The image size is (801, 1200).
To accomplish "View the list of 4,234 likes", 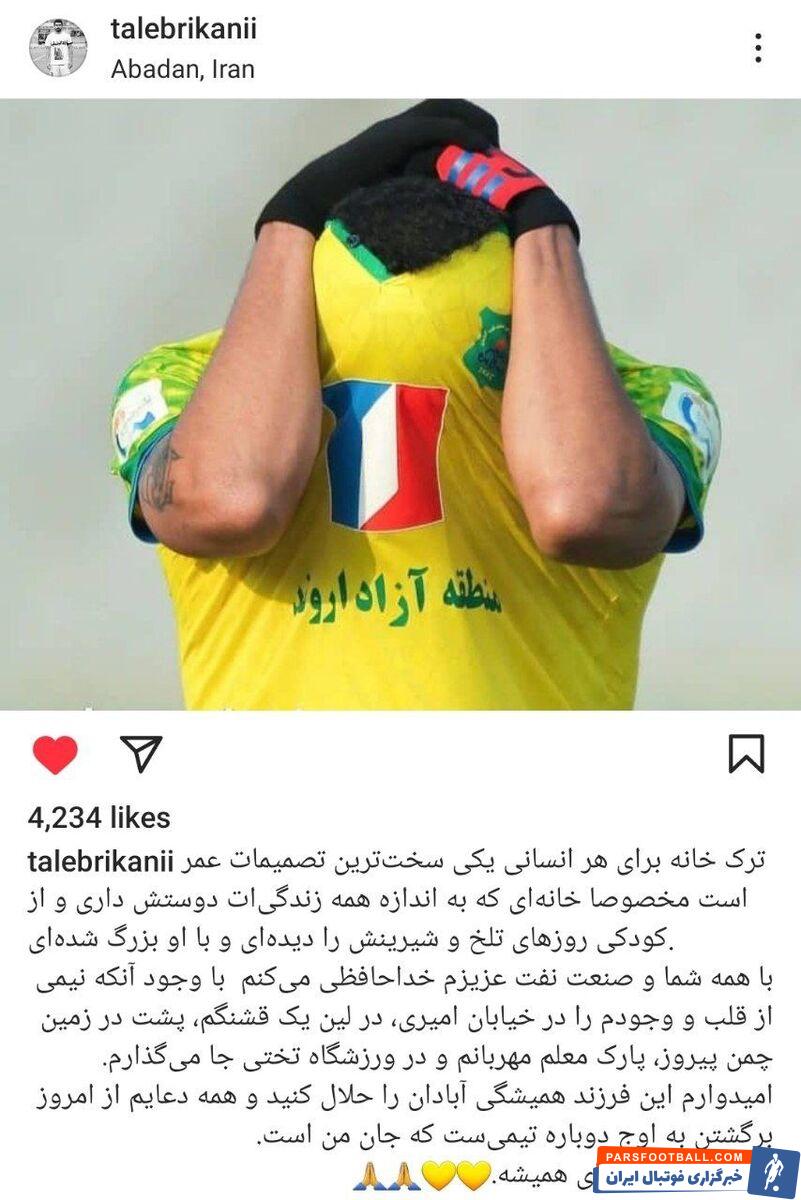I will click(99, 818).
